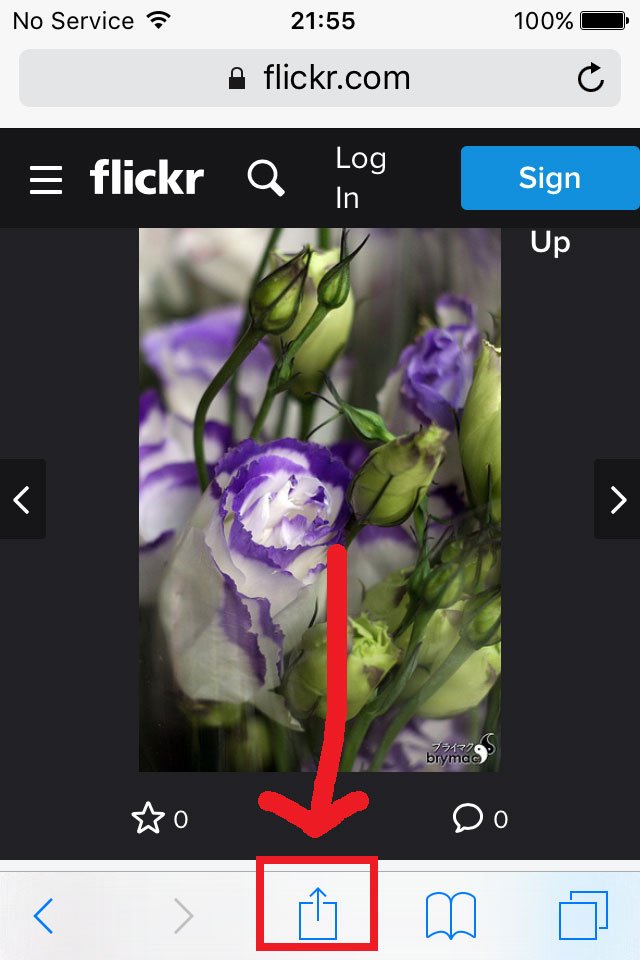Open the Flickr hamburger menu

coord(46,180)
